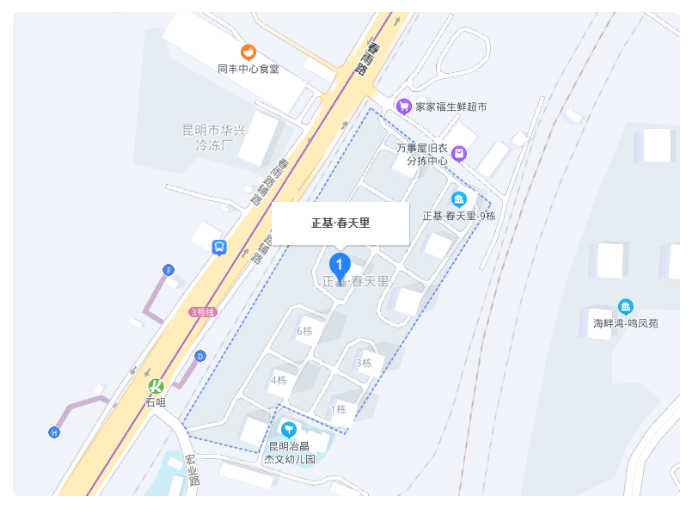Tap the blue marker numbered 1
The width and height of the screenshot is (689, 513).
pos(340,266)
